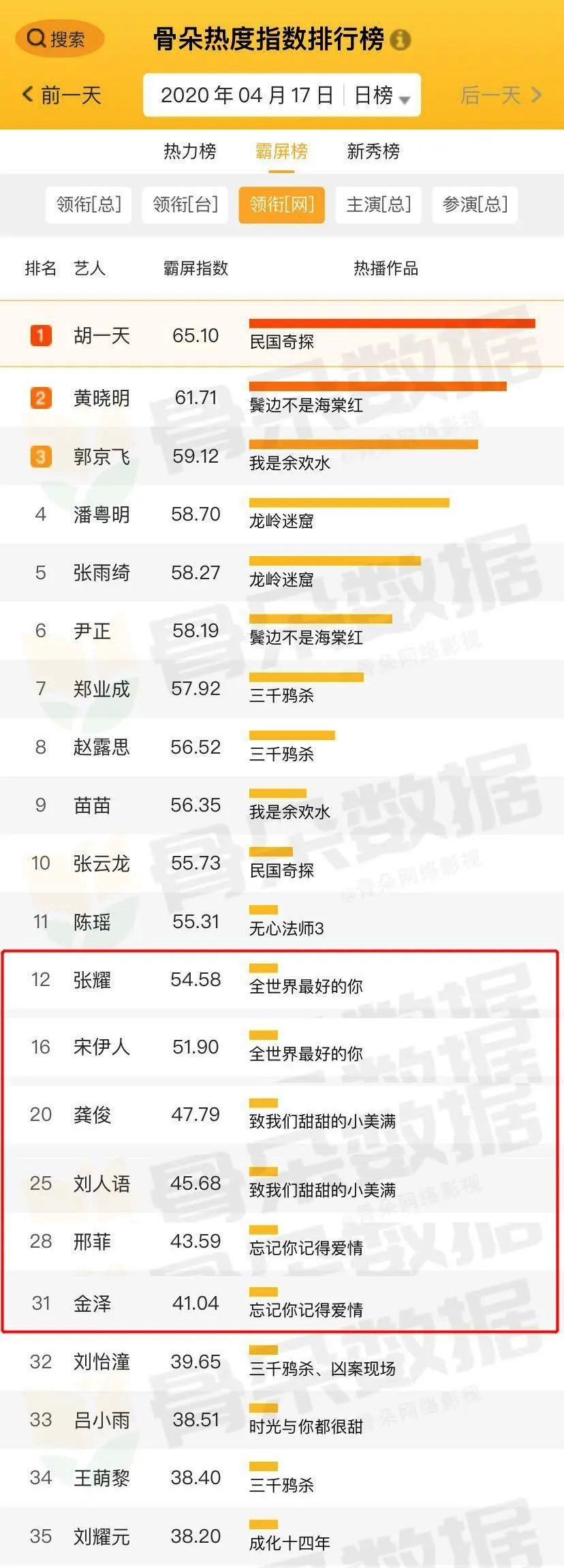Select the 领衔[网] filter chip
The height and width of the screenshot is (1568, 564).
tap(281, 204)
